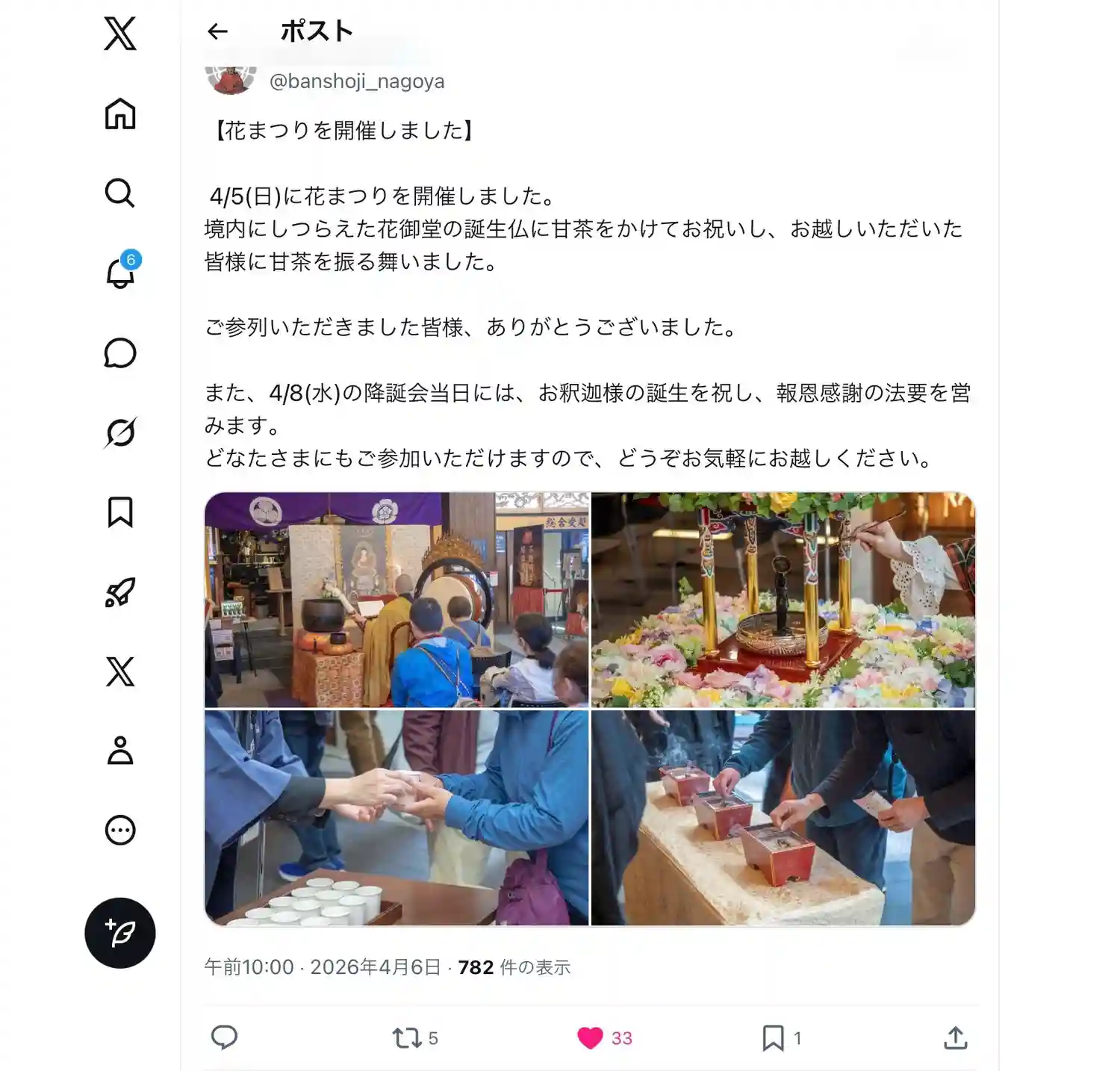Compose a new post

[120, 933]
